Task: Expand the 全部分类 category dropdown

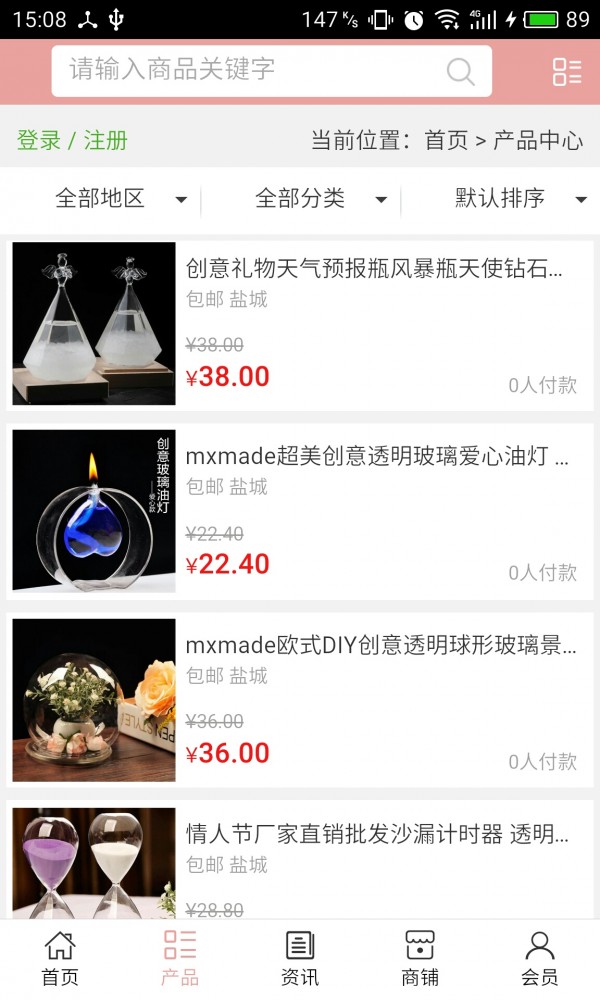Action: coord(320,199)
